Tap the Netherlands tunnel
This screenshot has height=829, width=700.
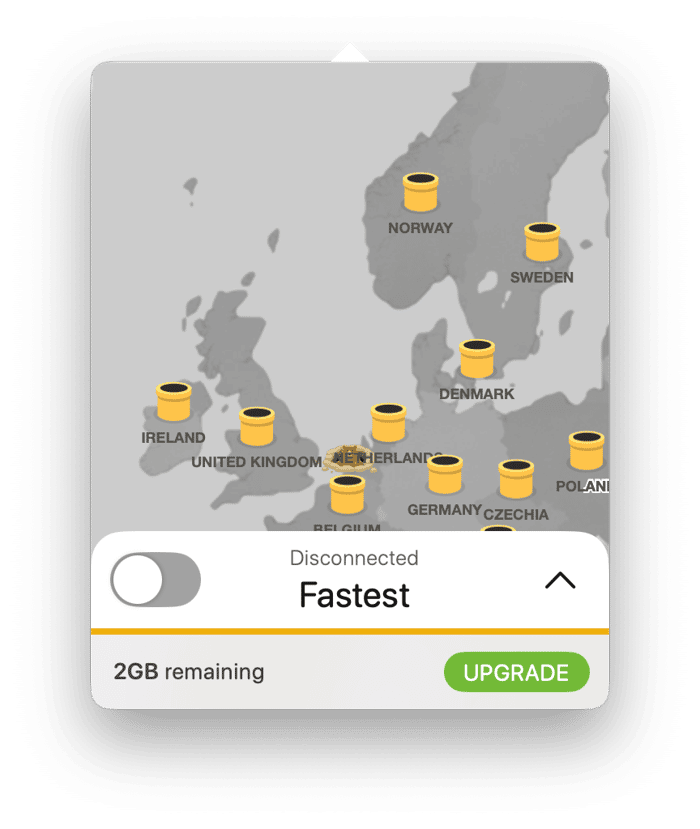[x=388, y=423]
